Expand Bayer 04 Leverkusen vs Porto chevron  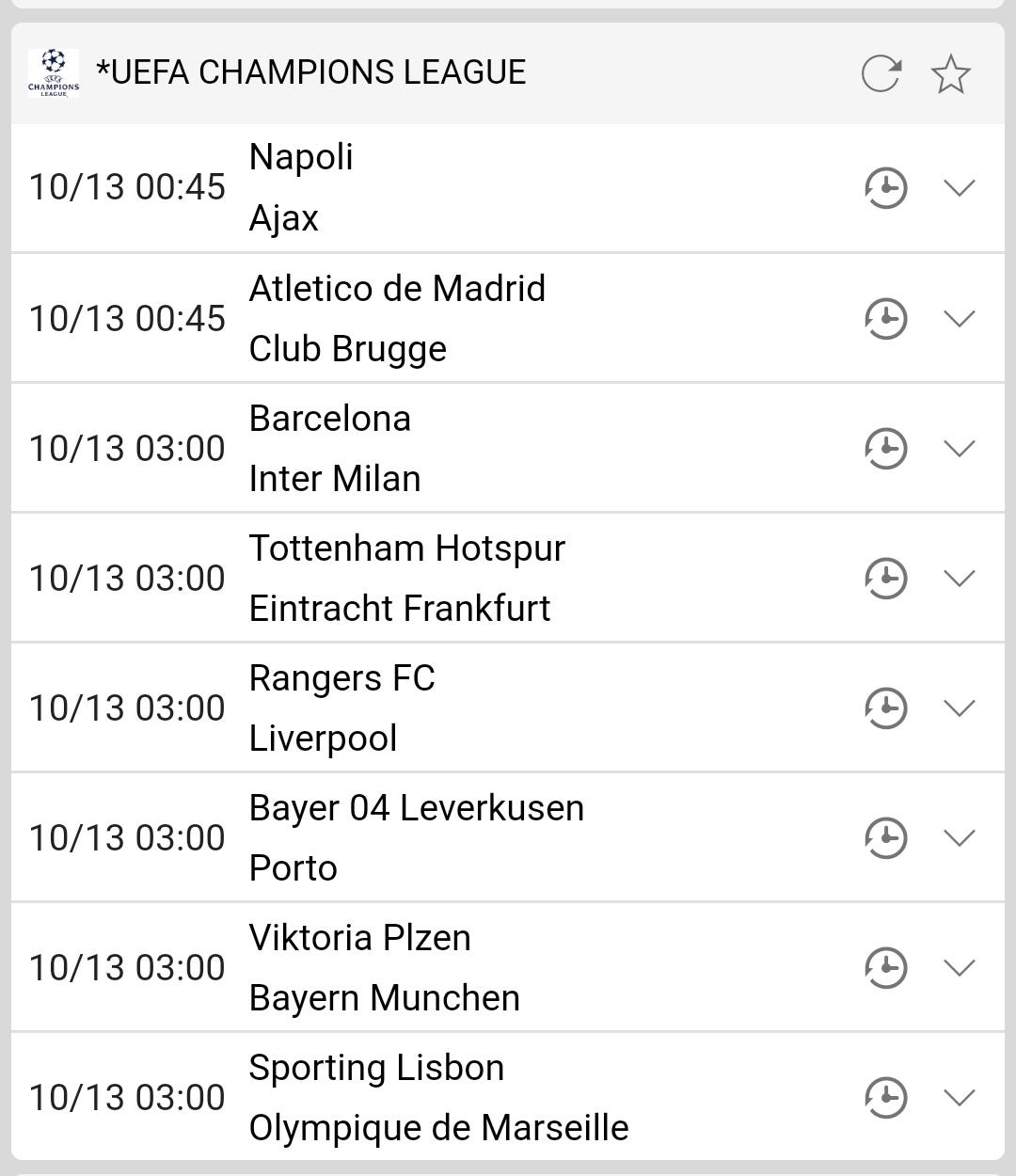pos(959,837)
